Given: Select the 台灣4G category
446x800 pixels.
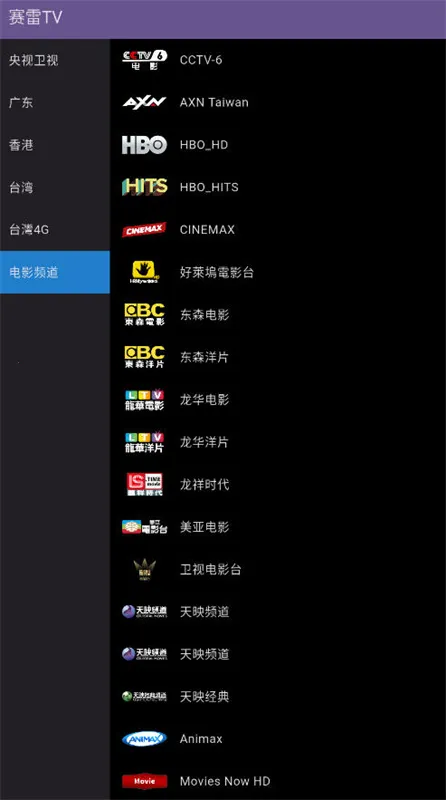Looking at the screenshot, I should pos(55,230).
